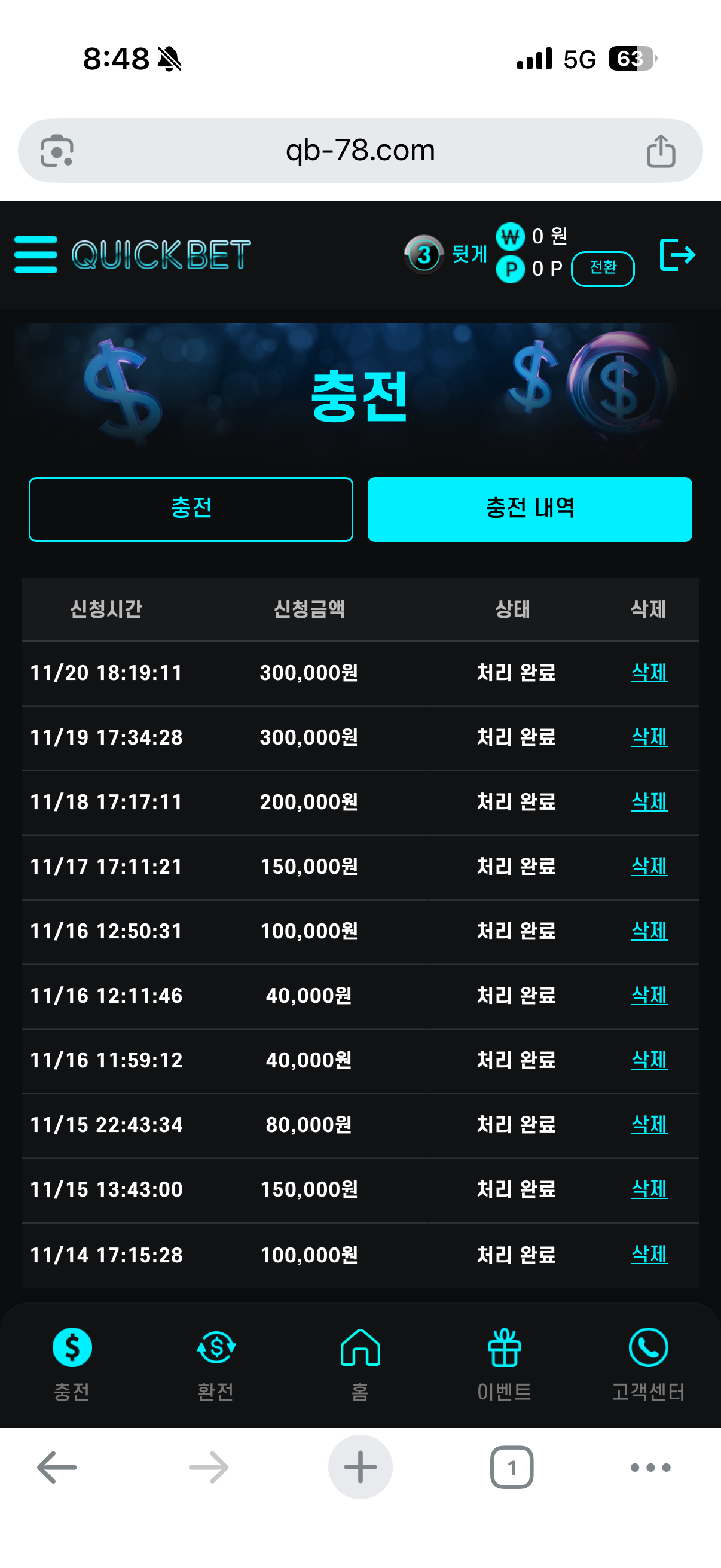The width and height of the screenshot is (721, 1568).
Task: Tap the 전환 point conversion button
Action: (x=603, y=268)
